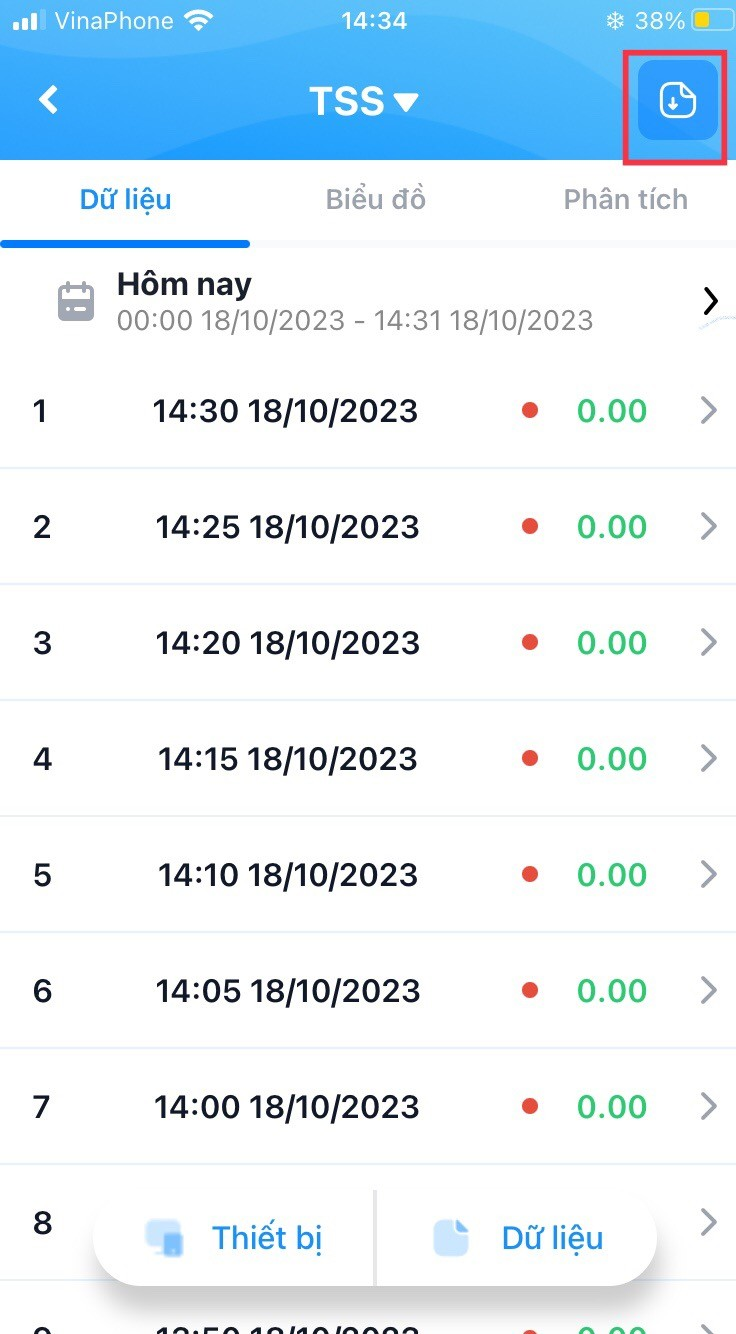Viewport: 736px width, 1334px height.
Task: Open the 14:20 18/10/2023 record
Action: (x=368, y=642)
